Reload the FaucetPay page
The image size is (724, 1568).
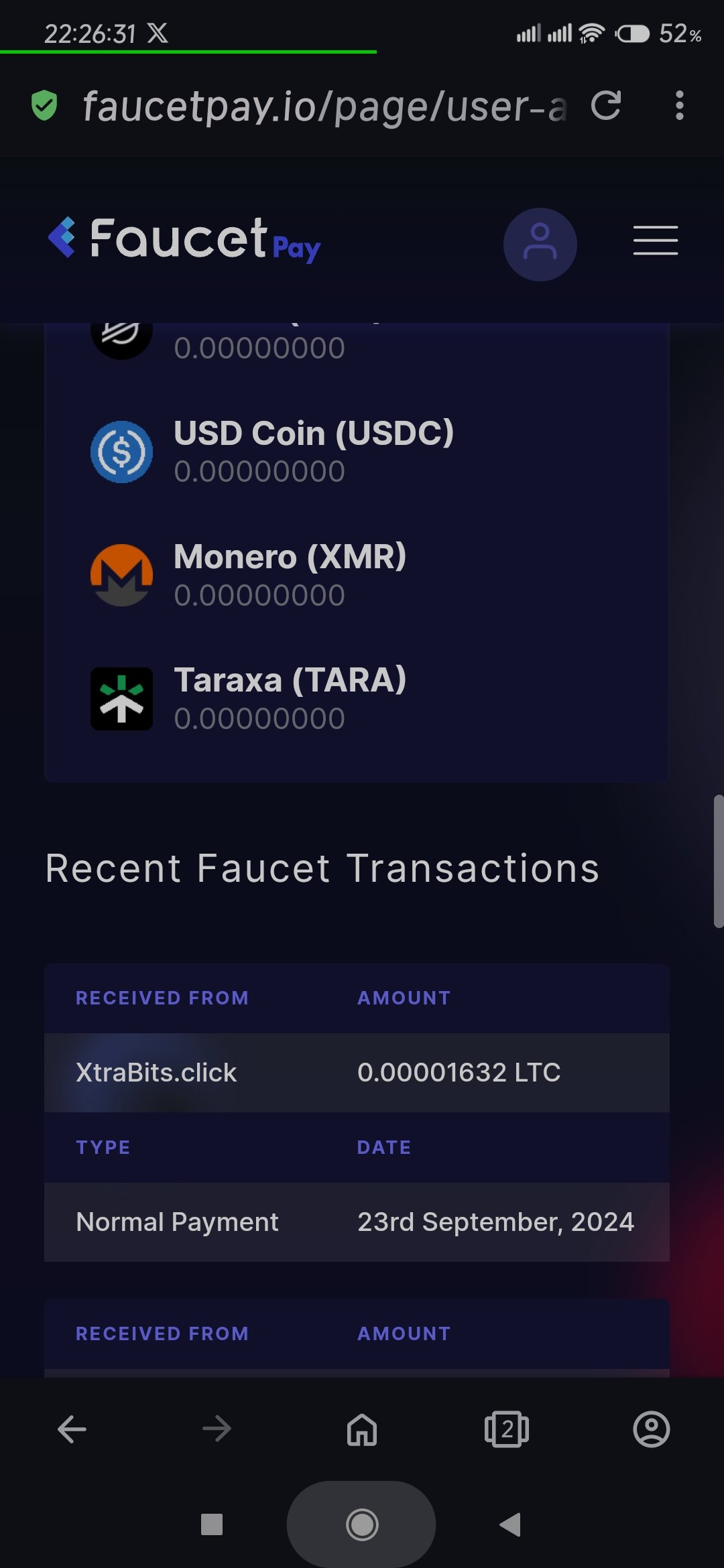pyautogui.click(x=606, y=106)
